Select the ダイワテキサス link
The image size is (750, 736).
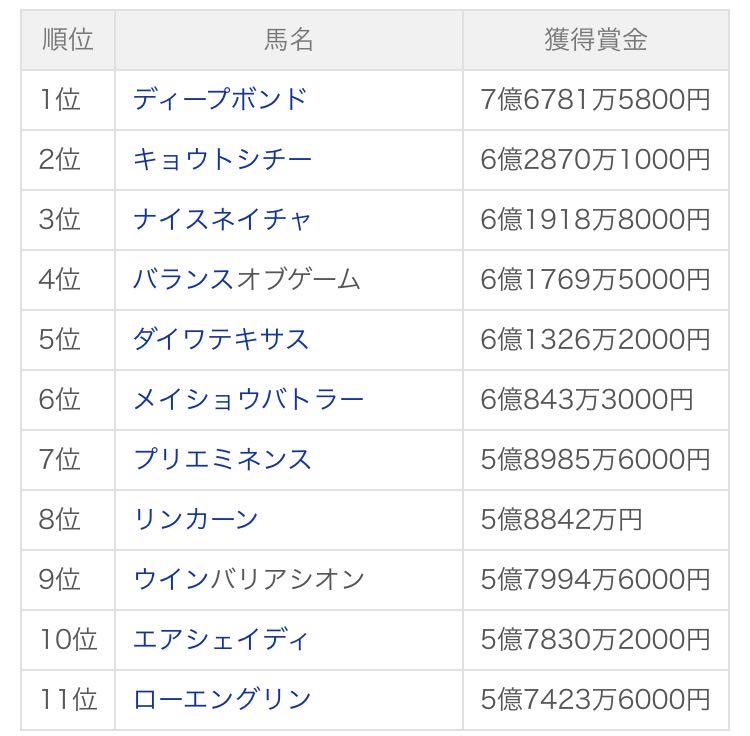click(x=221, y=340)
